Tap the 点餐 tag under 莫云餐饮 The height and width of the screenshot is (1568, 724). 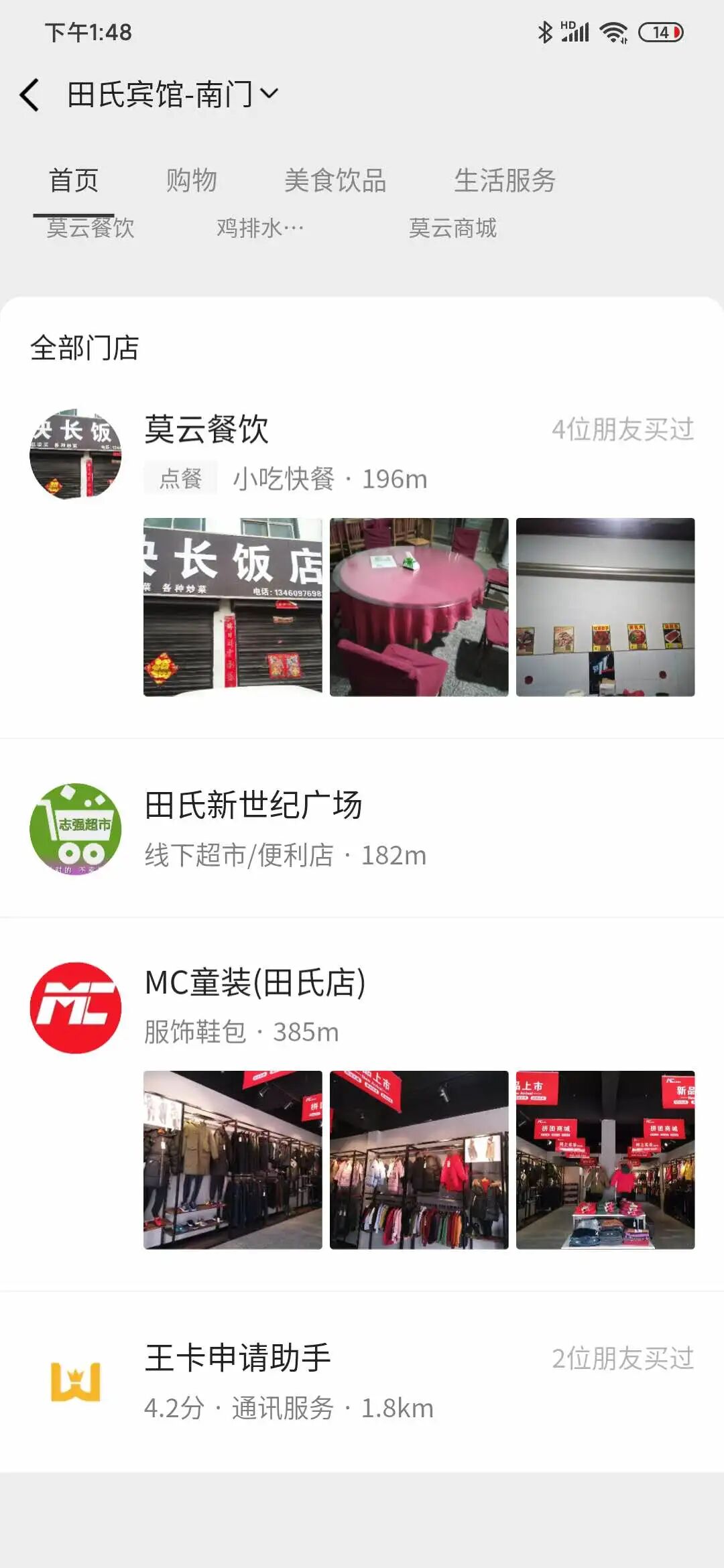(180, 478)
